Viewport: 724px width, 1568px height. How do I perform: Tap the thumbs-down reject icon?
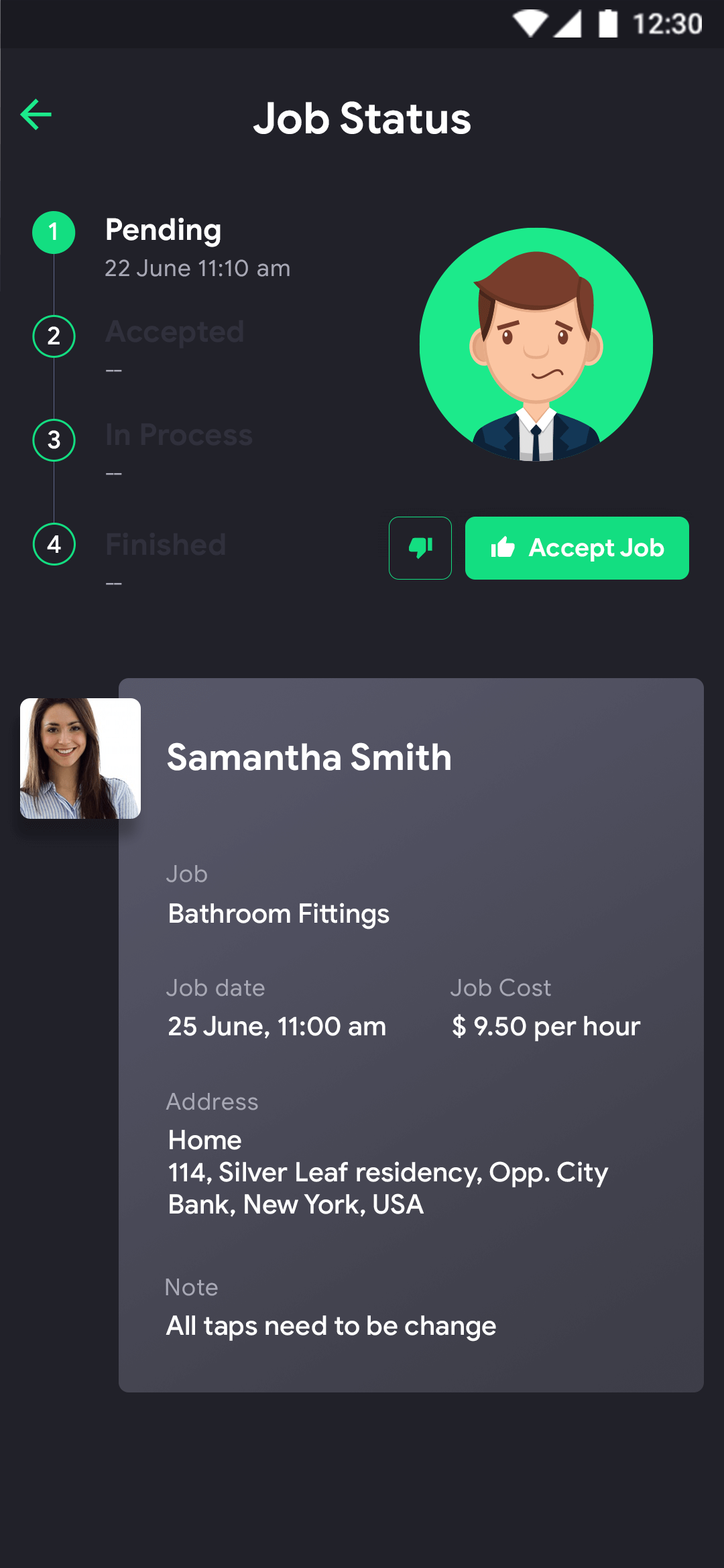[x=420, y=547]
